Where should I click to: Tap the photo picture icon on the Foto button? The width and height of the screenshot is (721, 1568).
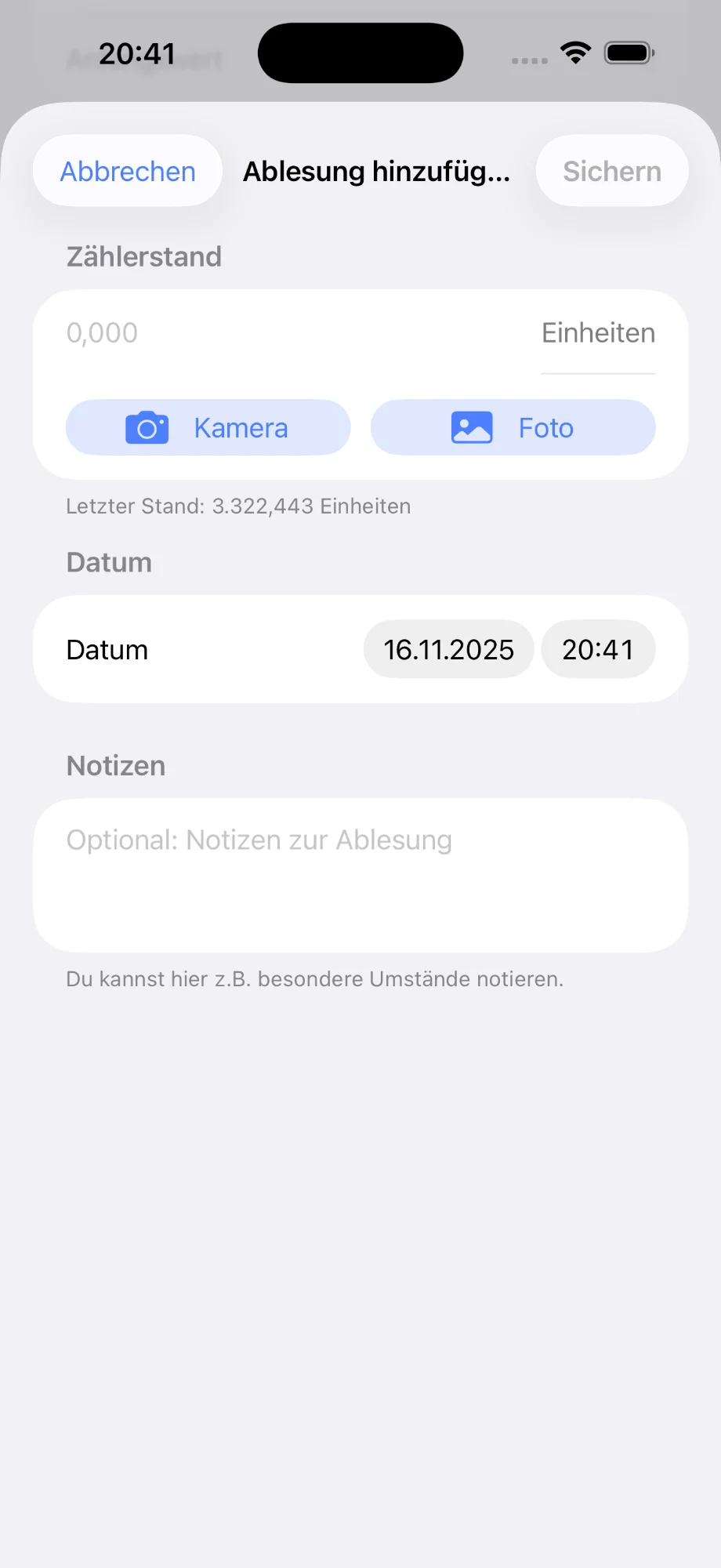[469, 427]
